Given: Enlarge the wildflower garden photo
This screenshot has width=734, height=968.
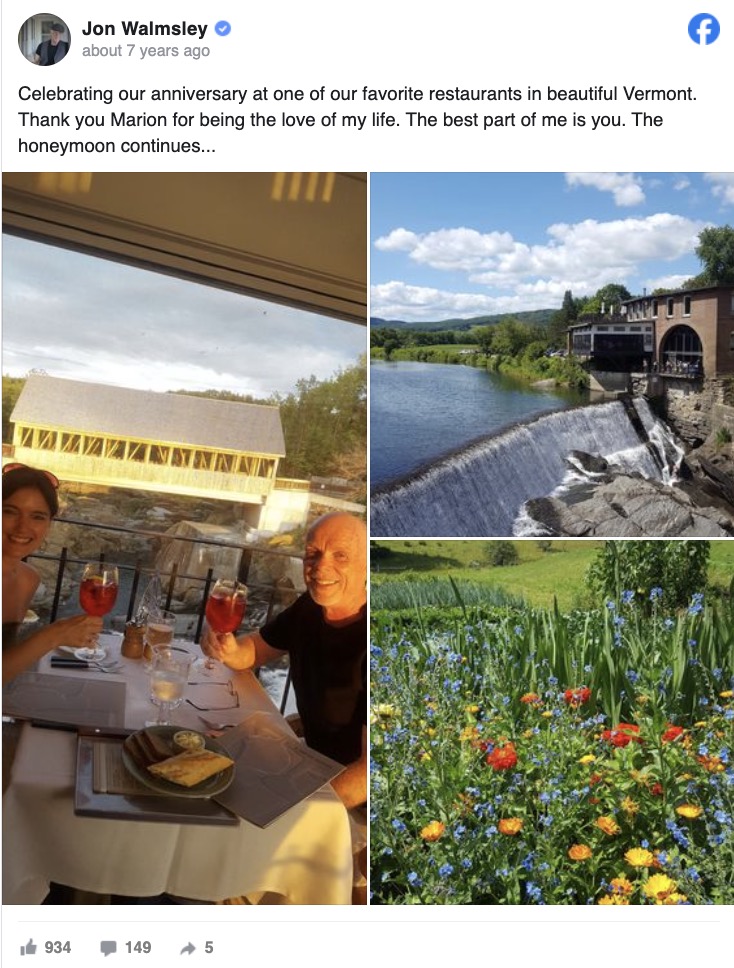Looking at the screenshot, I should pyautogui.click(x=551, y=722).
